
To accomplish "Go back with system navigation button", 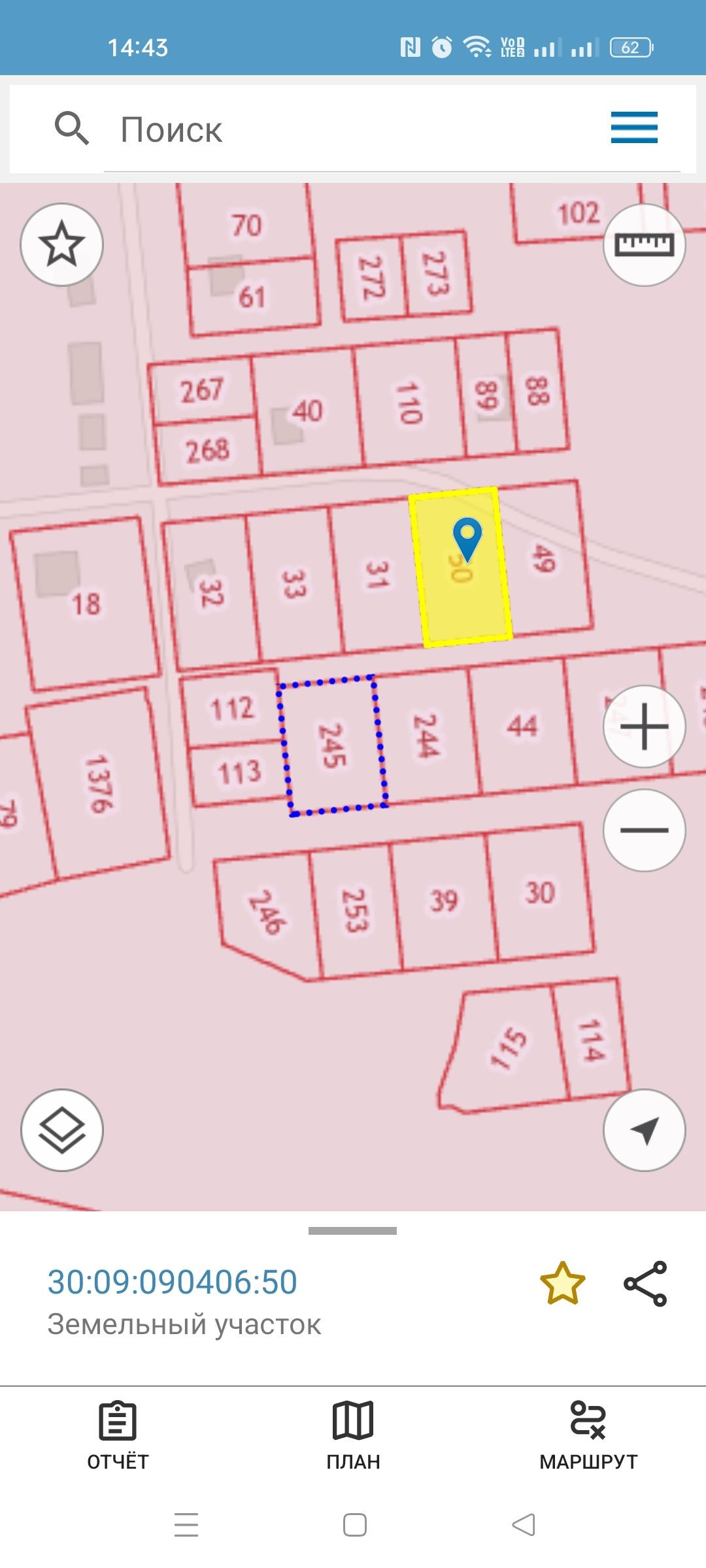I will pos(523,1525).
